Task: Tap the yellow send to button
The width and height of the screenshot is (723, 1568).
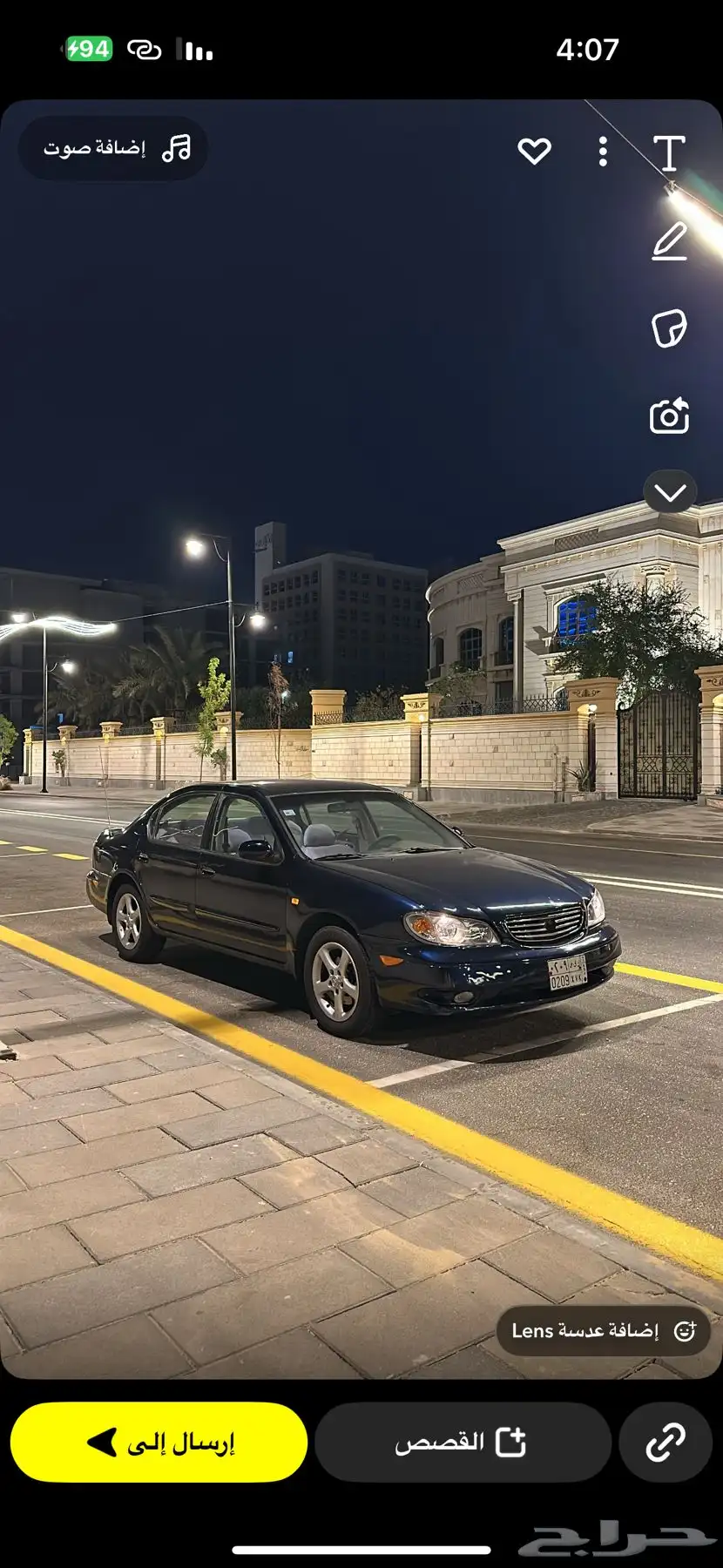Action: coord(159,1442)
